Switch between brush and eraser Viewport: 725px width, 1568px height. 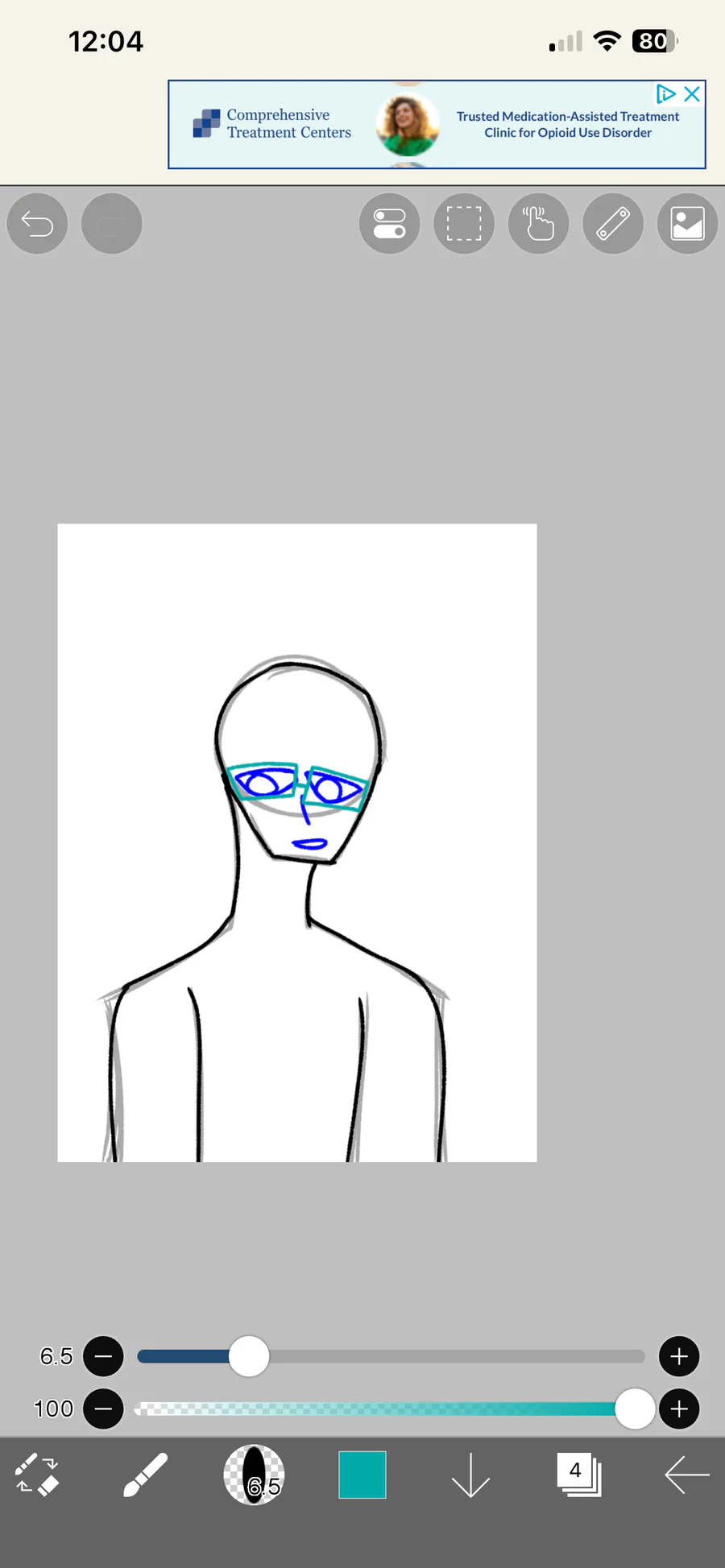pos(37,1475)
